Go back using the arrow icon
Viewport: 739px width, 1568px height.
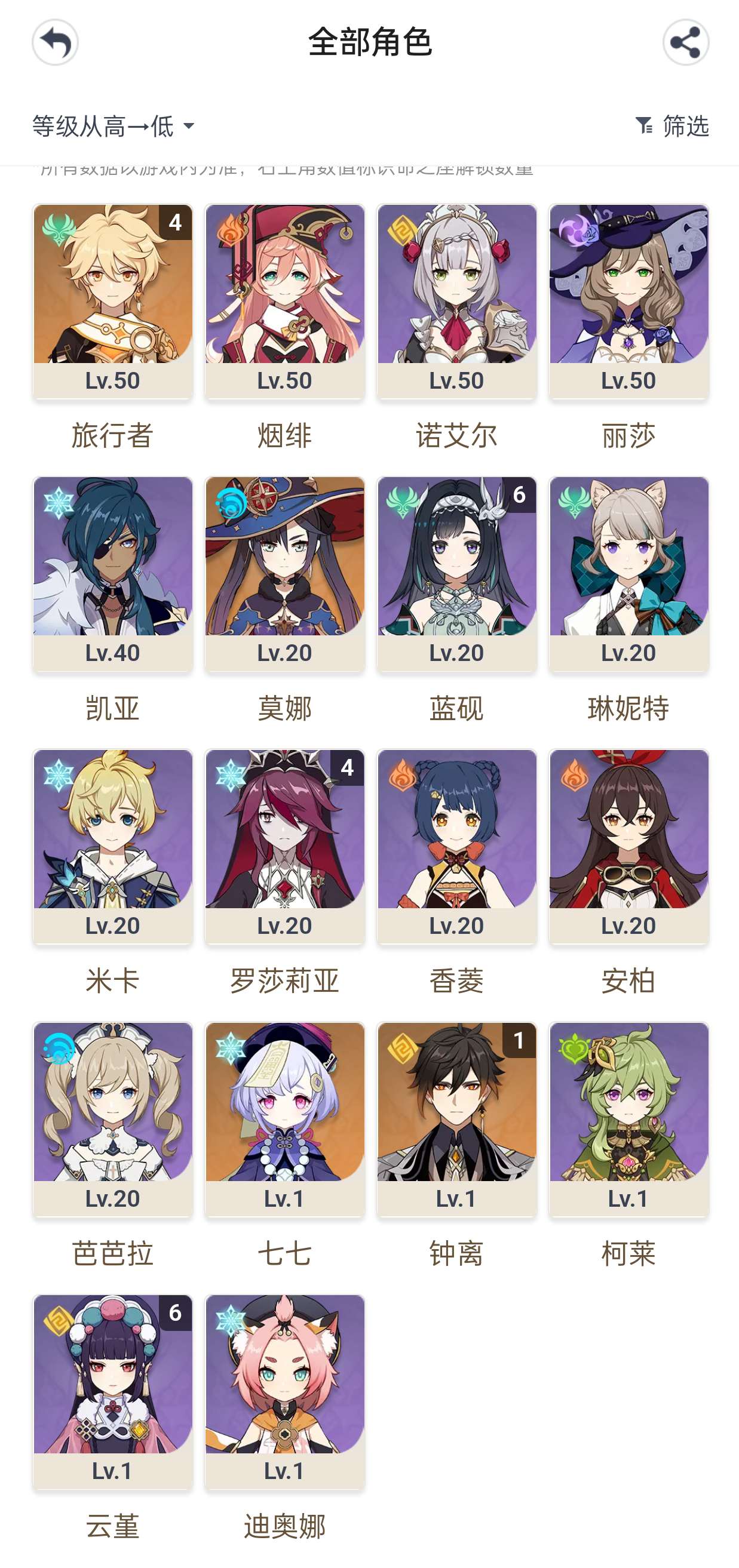(55, 42)
